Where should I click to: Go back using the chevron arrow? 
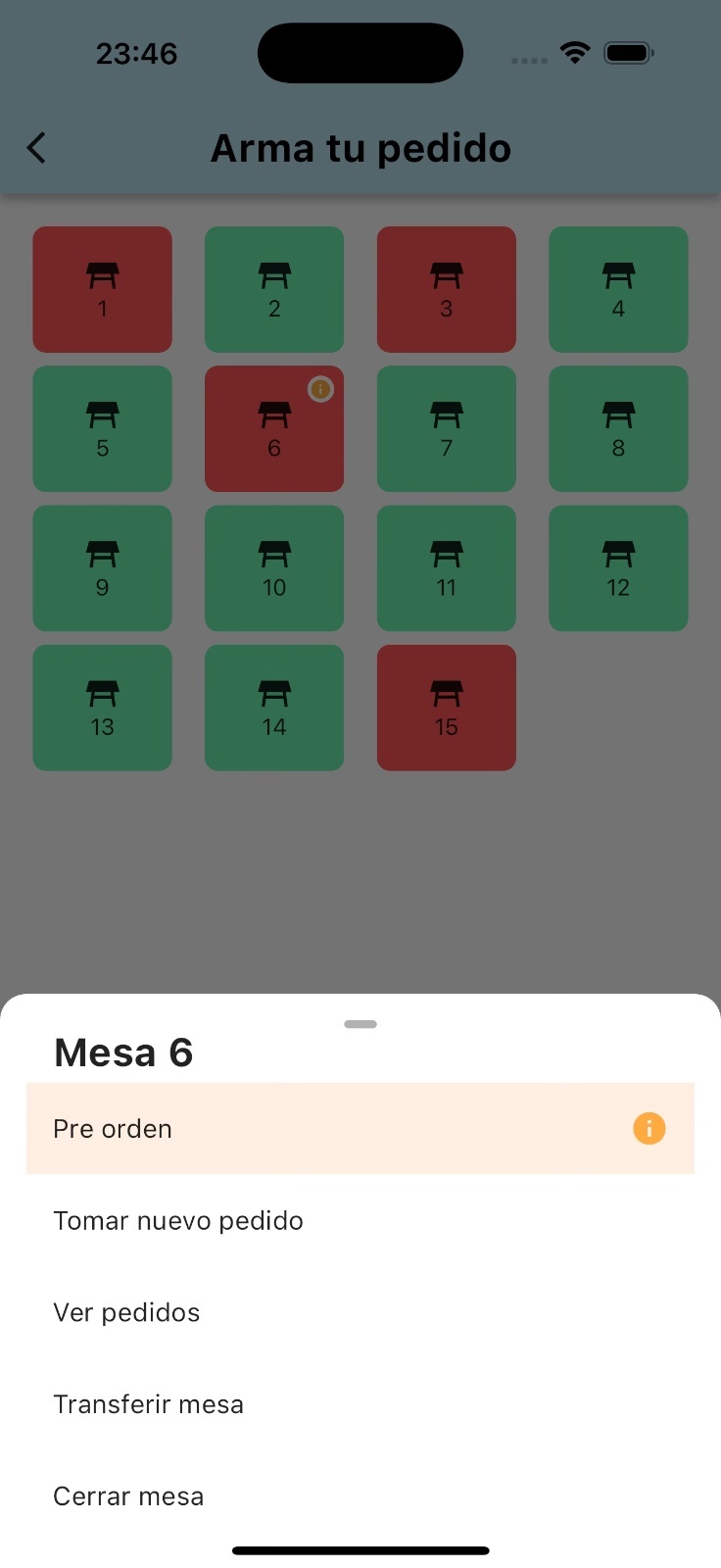(36, 147)
